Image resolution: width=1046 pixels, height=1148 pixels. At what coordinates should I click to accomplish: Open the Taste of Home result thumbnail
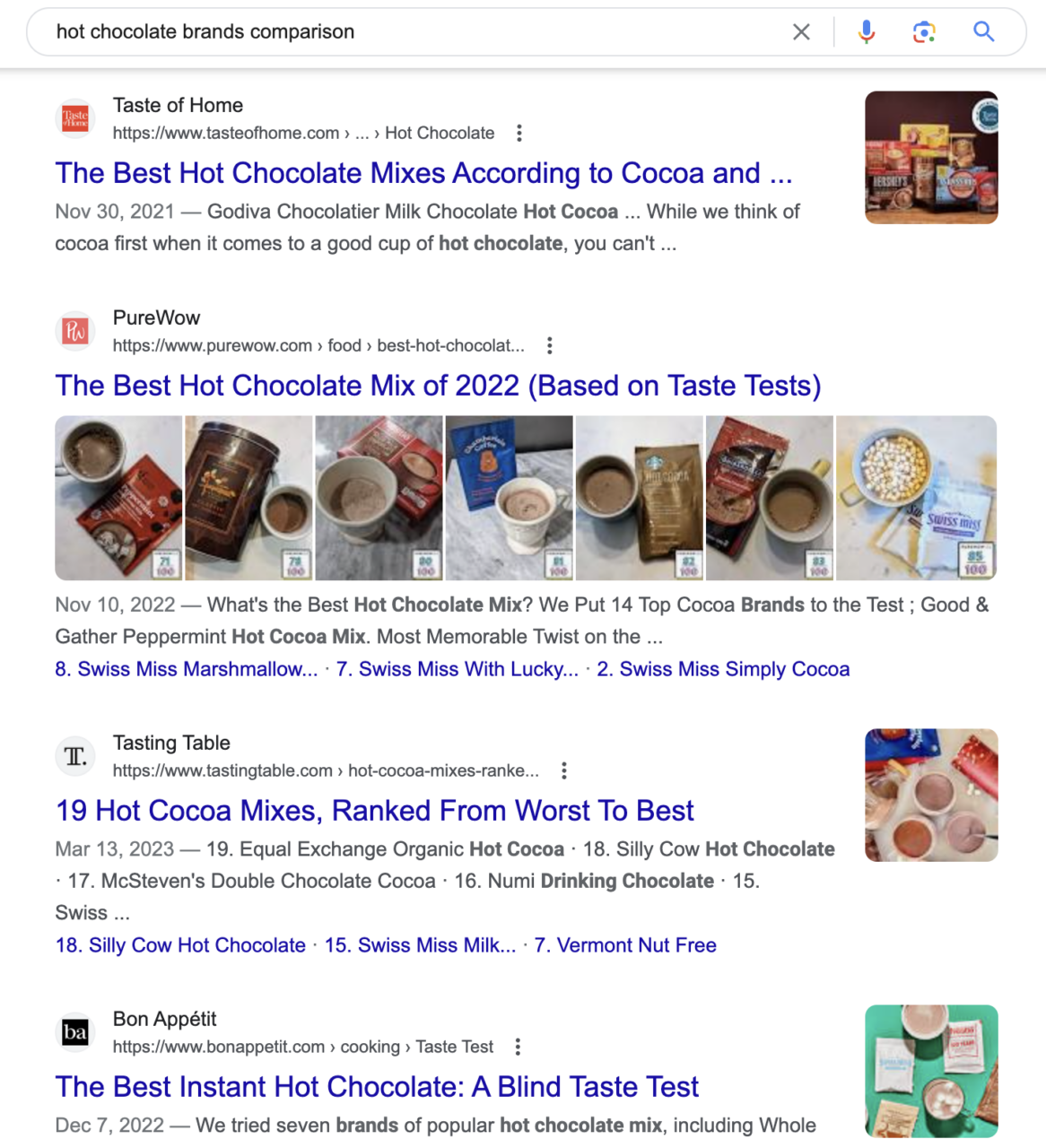coord(931,157)
